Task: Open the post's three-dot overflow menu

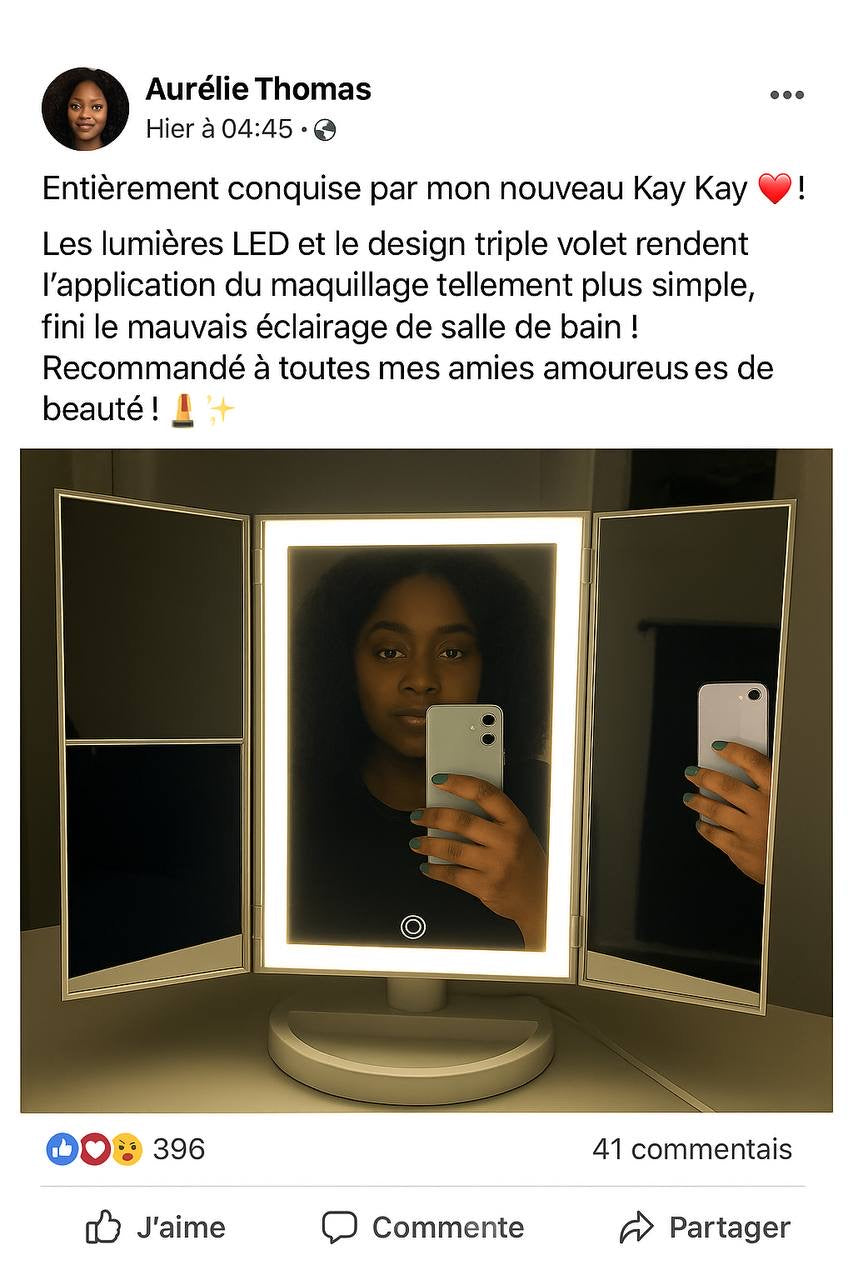Action: [x=786, y=95]
